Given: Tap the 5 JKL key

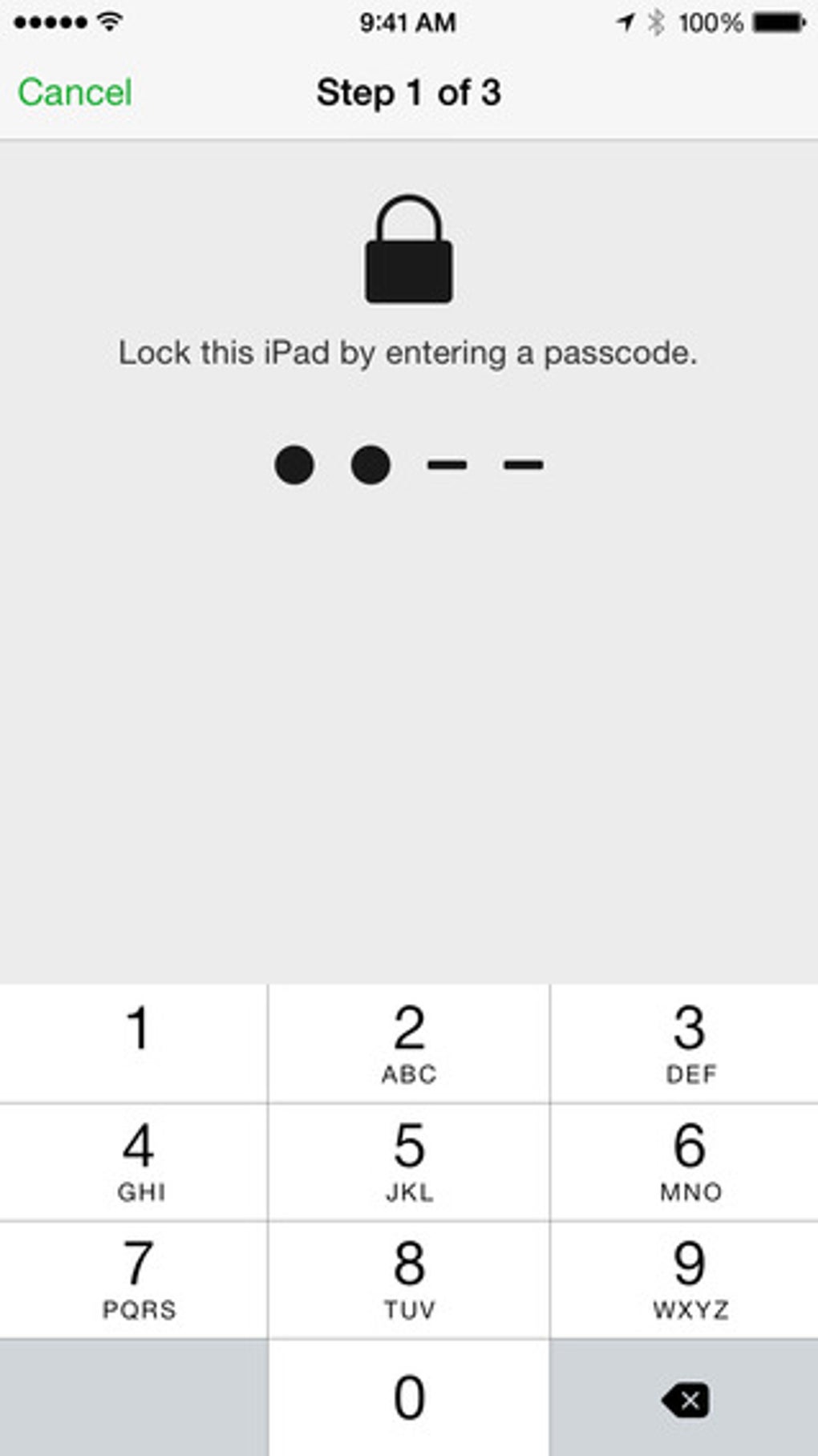Looking at the screenshot, I should (409, 1162).
